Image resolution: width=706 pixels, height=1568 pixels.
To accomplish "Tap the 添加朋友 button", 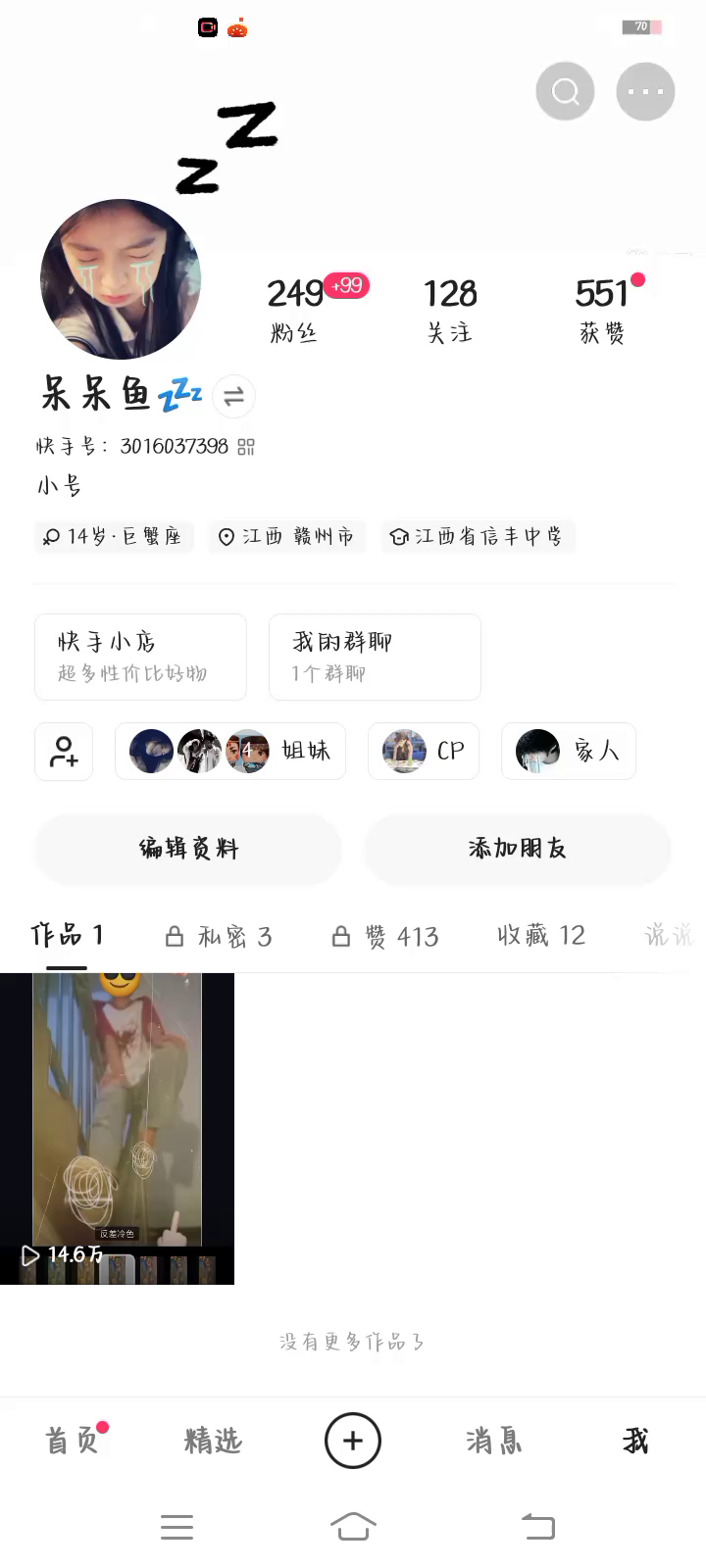I will pos(518,849).
